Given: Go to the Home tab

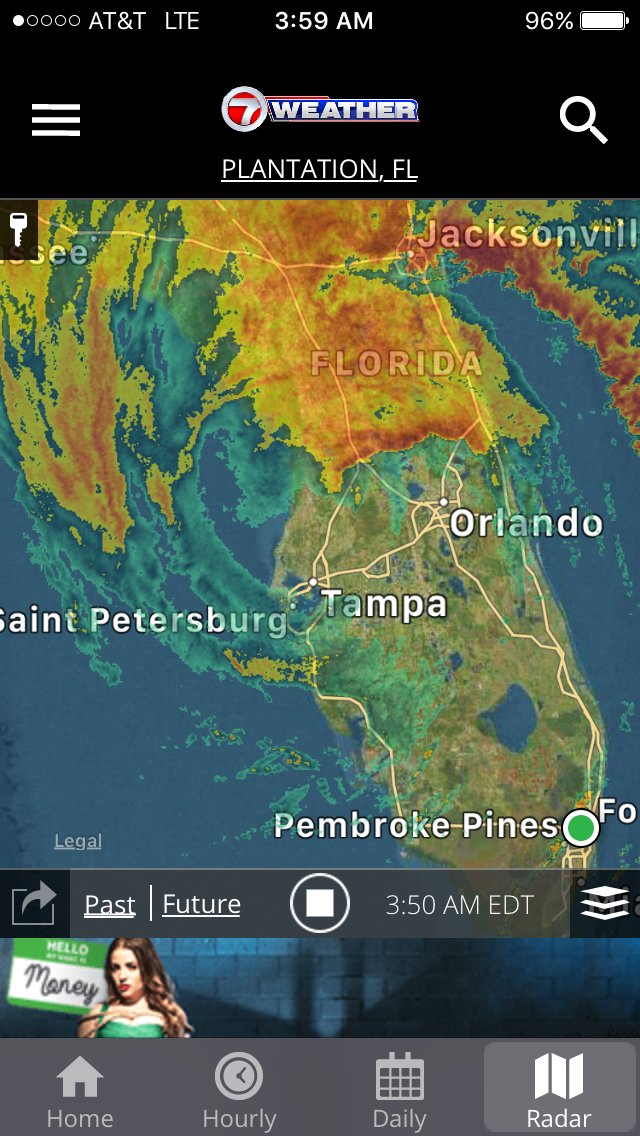Looking at the screenshot, I should coord(80,1090).
